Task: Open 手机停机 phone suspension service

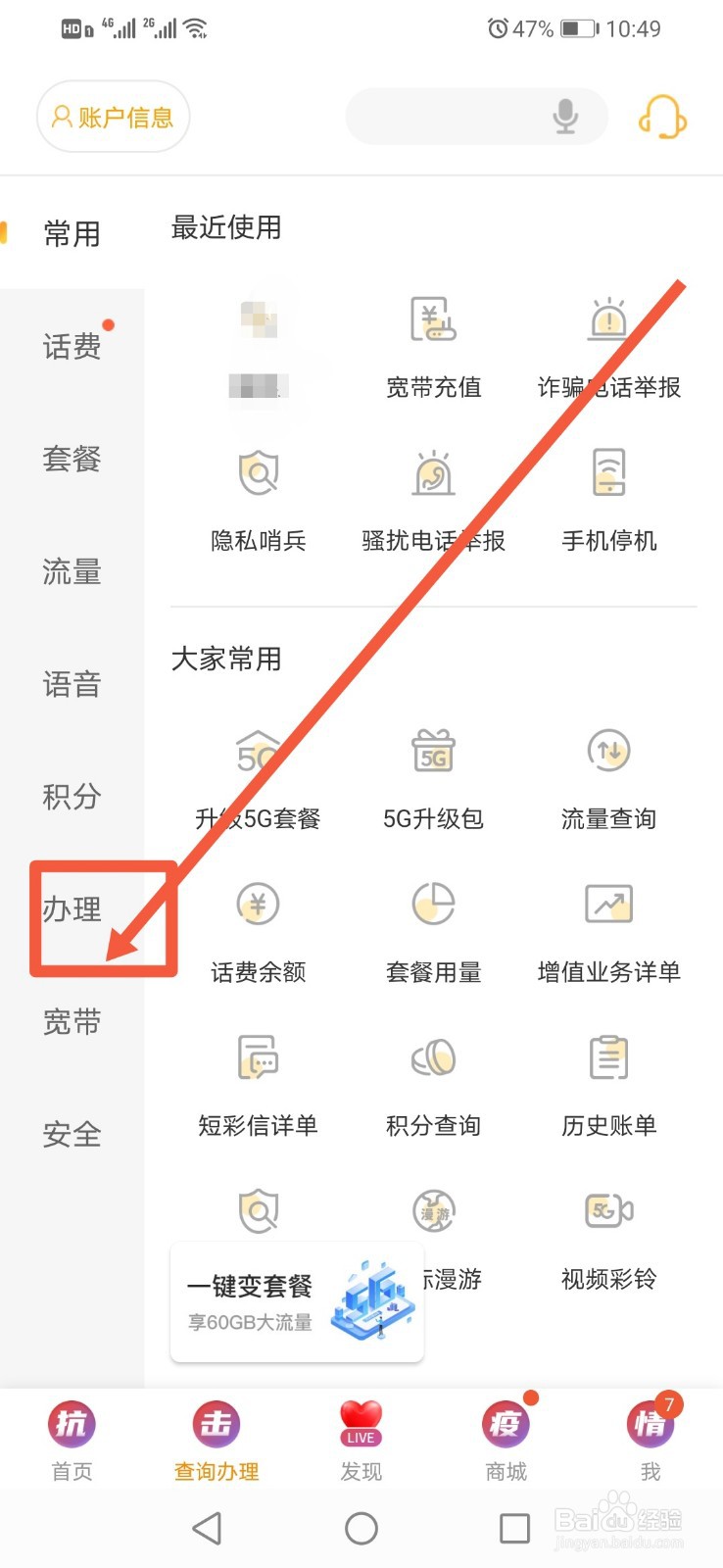Action: [x=607, y=495]
